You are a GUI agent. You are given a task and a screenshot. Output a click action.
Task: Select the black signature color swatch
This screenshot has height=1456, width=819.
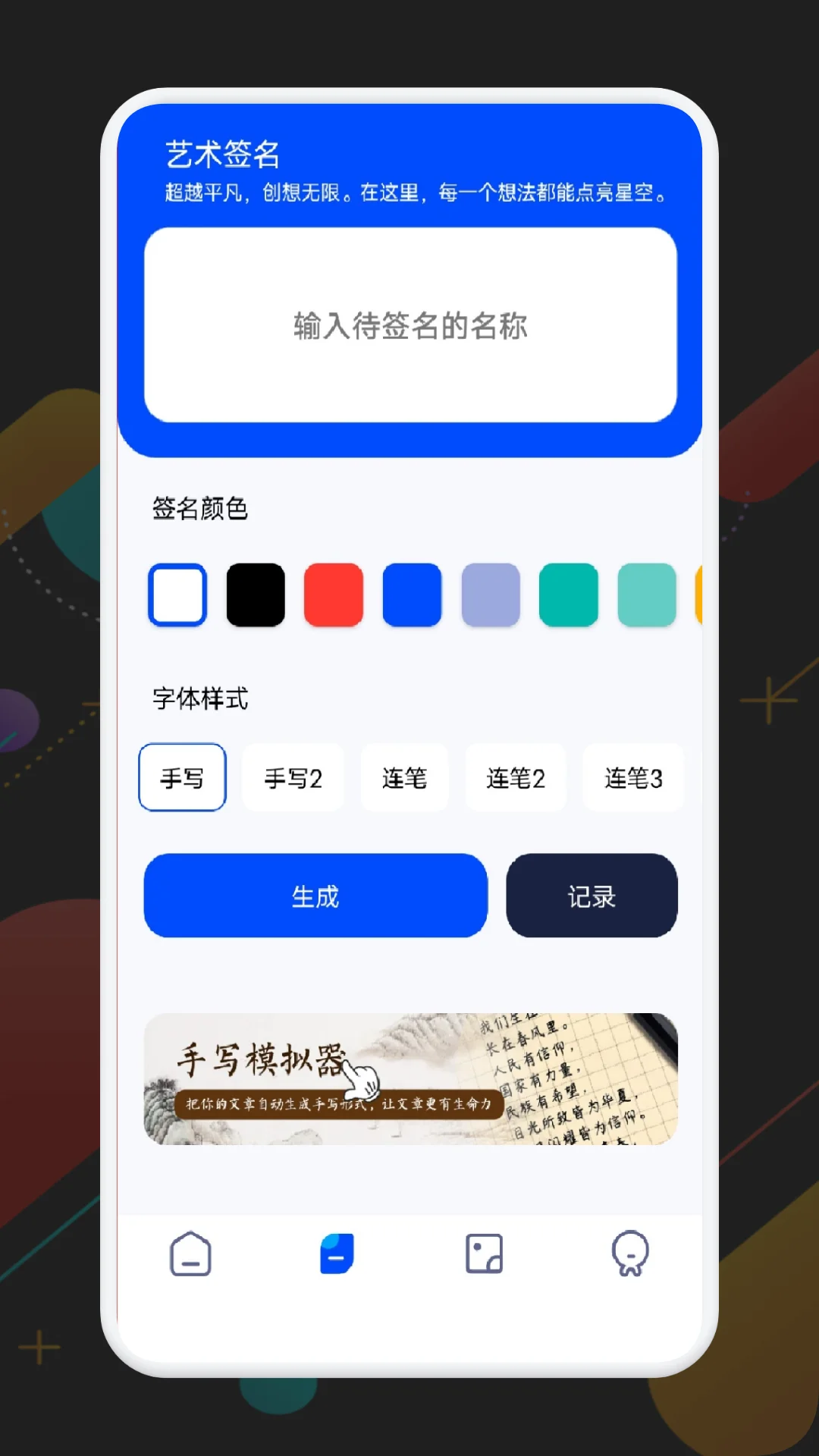click(256, 595)
